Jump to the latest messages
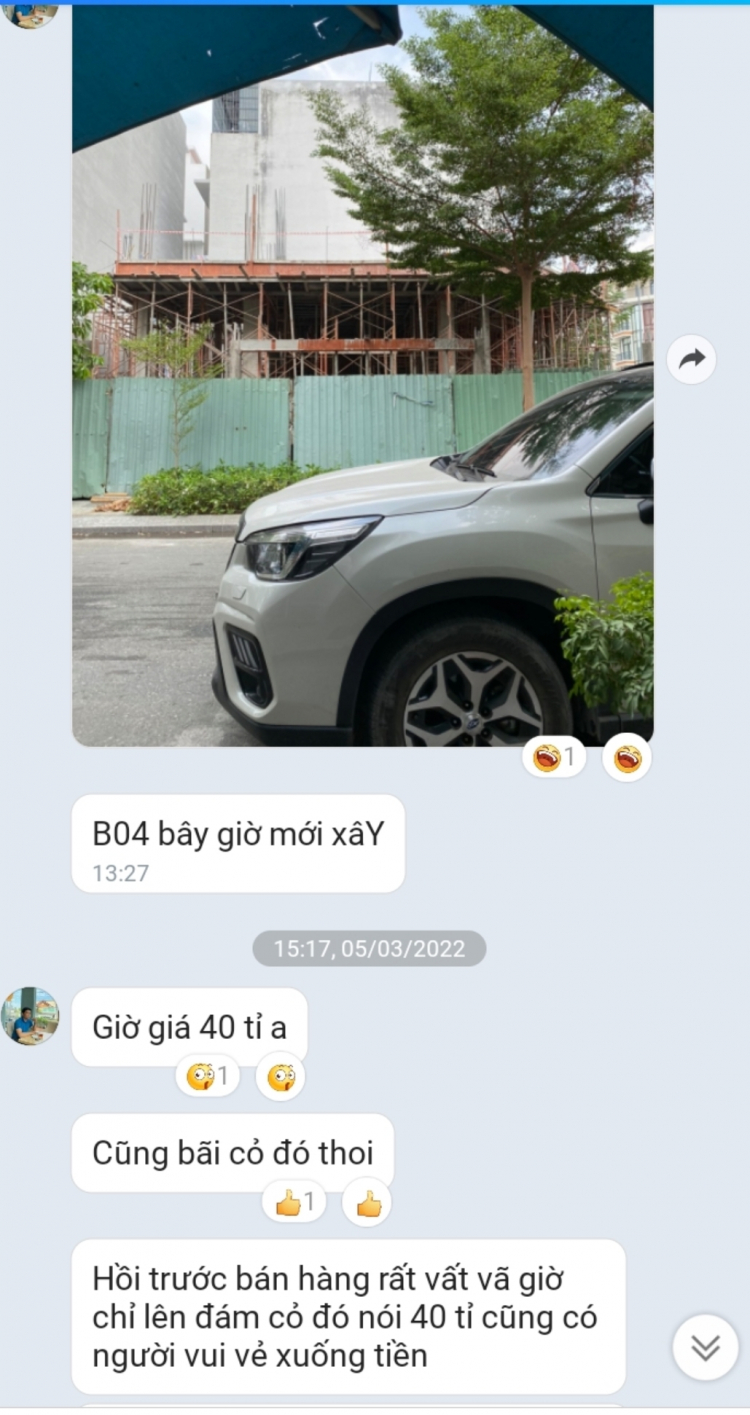750x1415 pixels. coord(705,1347)
